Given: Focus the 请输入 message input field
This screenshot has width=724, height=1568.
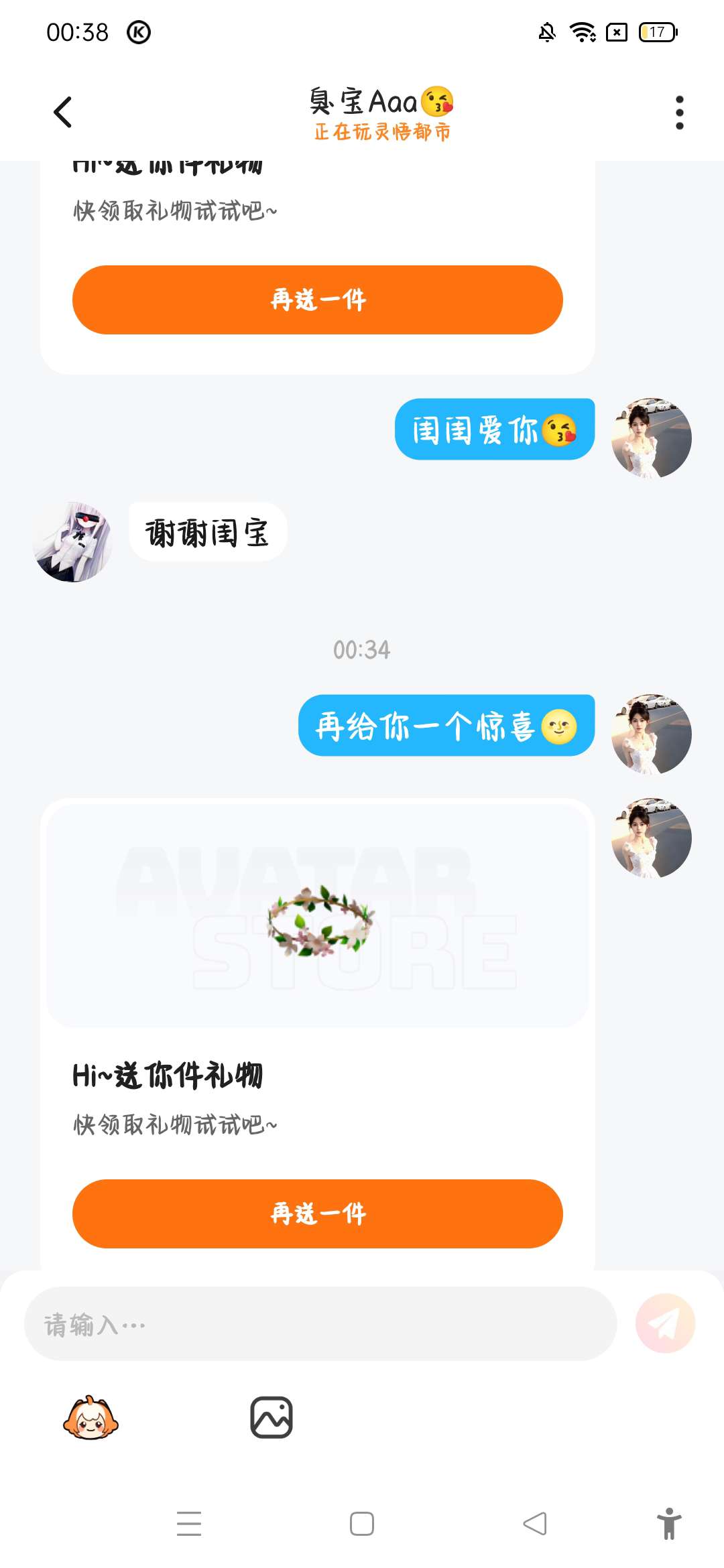Looking at the screenshot, I should (x=320, y=1323).
